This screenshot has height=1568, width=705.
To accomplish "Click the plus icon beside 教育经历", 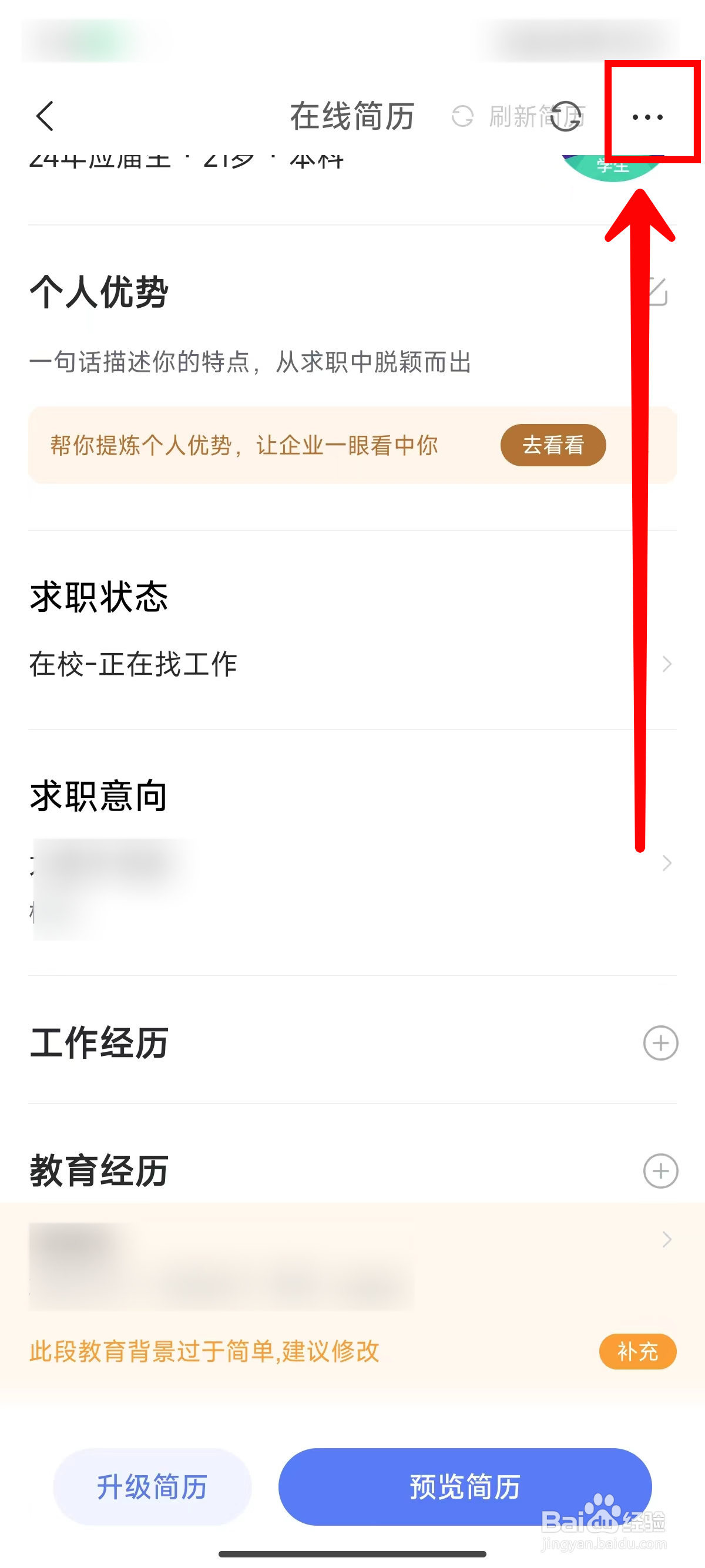I will [x=660, y=1170].
